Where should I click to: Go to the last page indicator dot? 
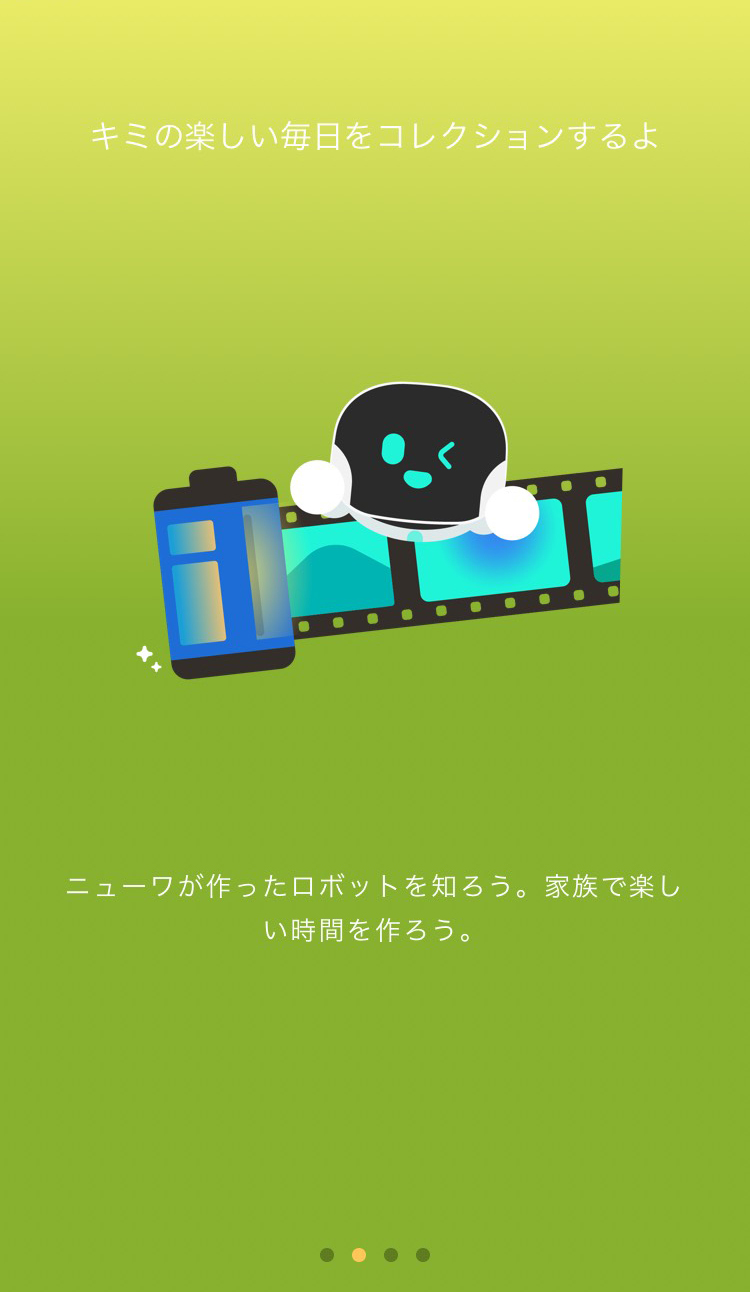423,1255
